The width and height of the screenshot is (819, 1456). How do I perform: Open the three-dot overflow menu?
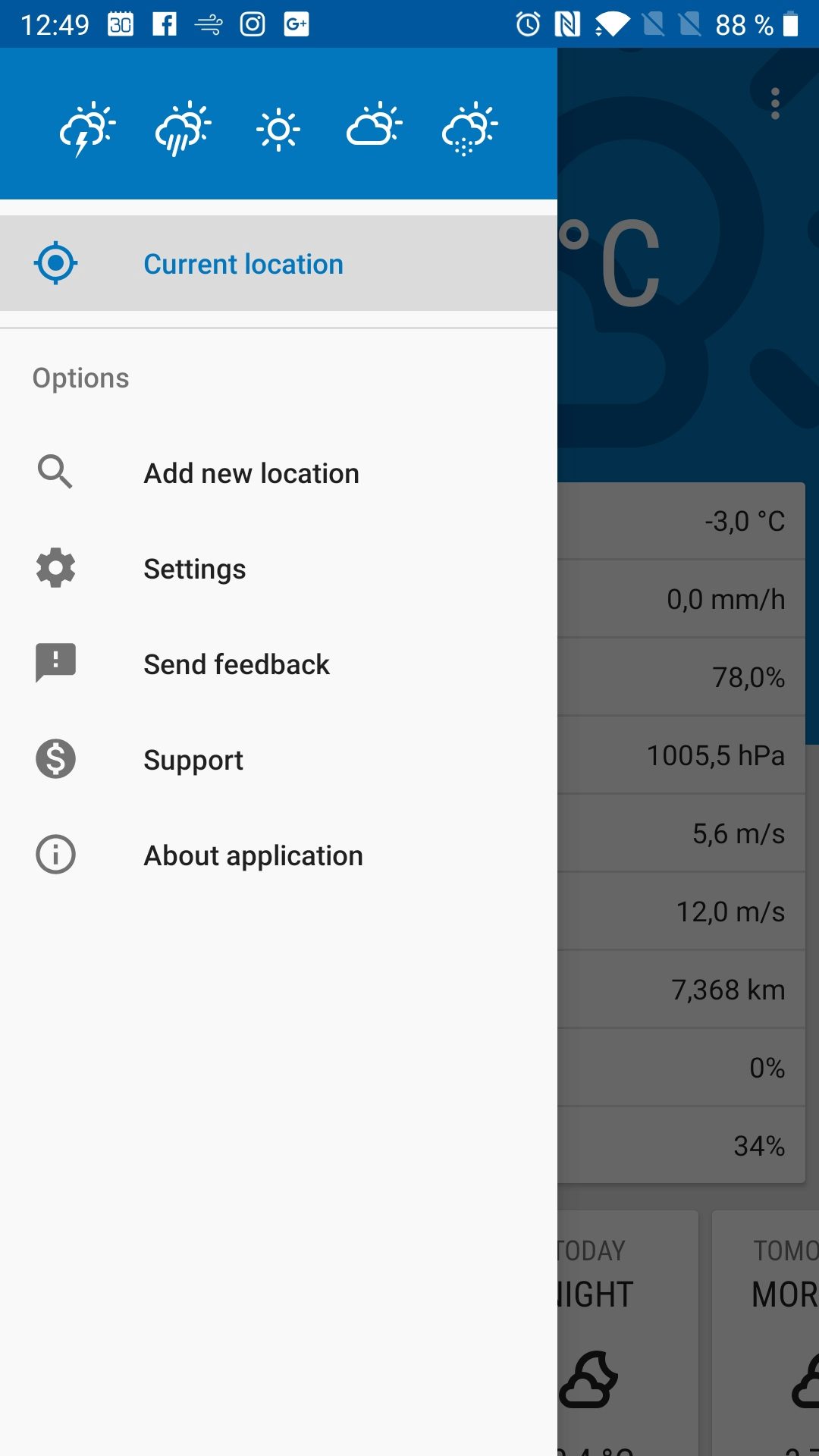775,104
